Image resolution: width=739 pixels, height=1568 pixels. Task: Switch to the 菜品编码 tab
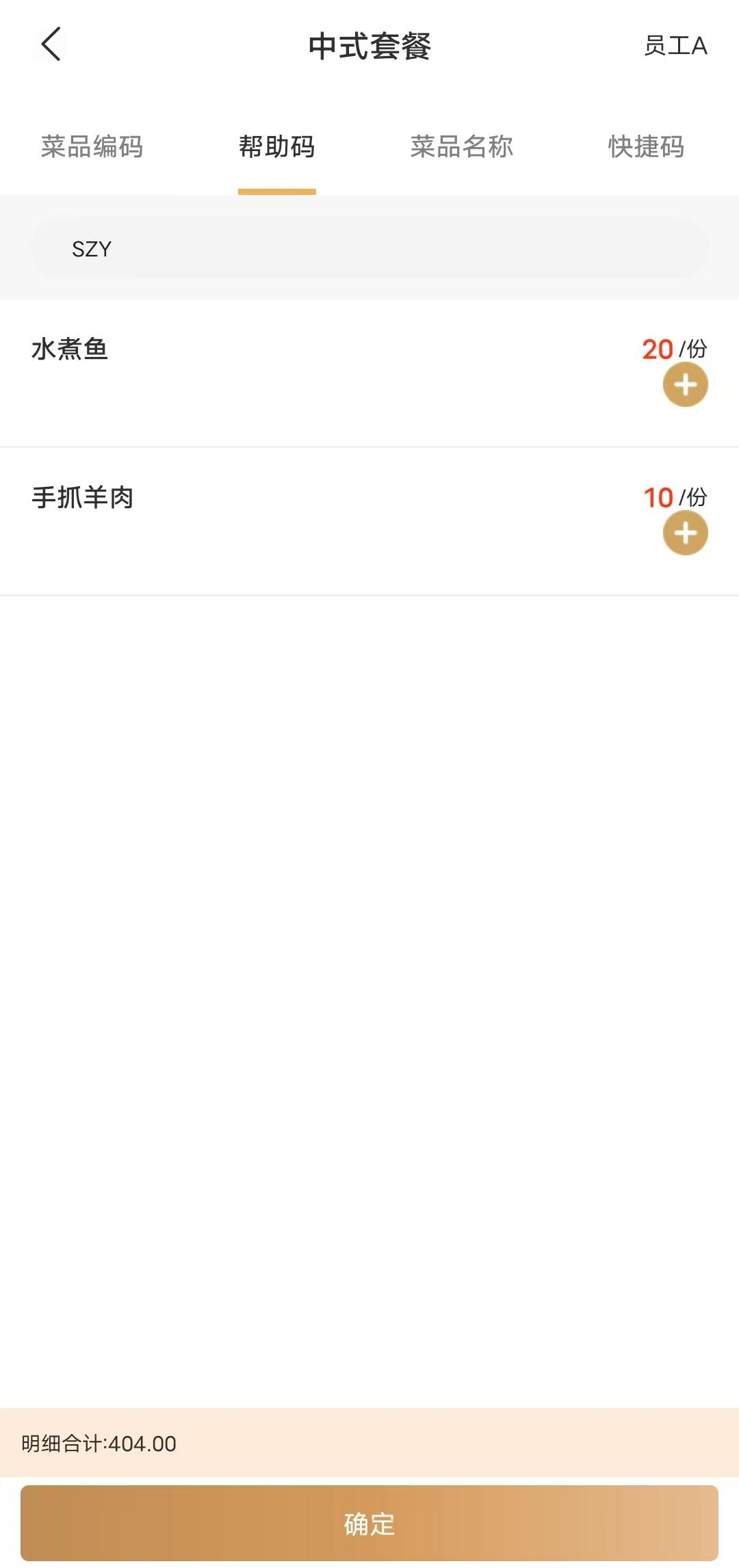point(92,146)
